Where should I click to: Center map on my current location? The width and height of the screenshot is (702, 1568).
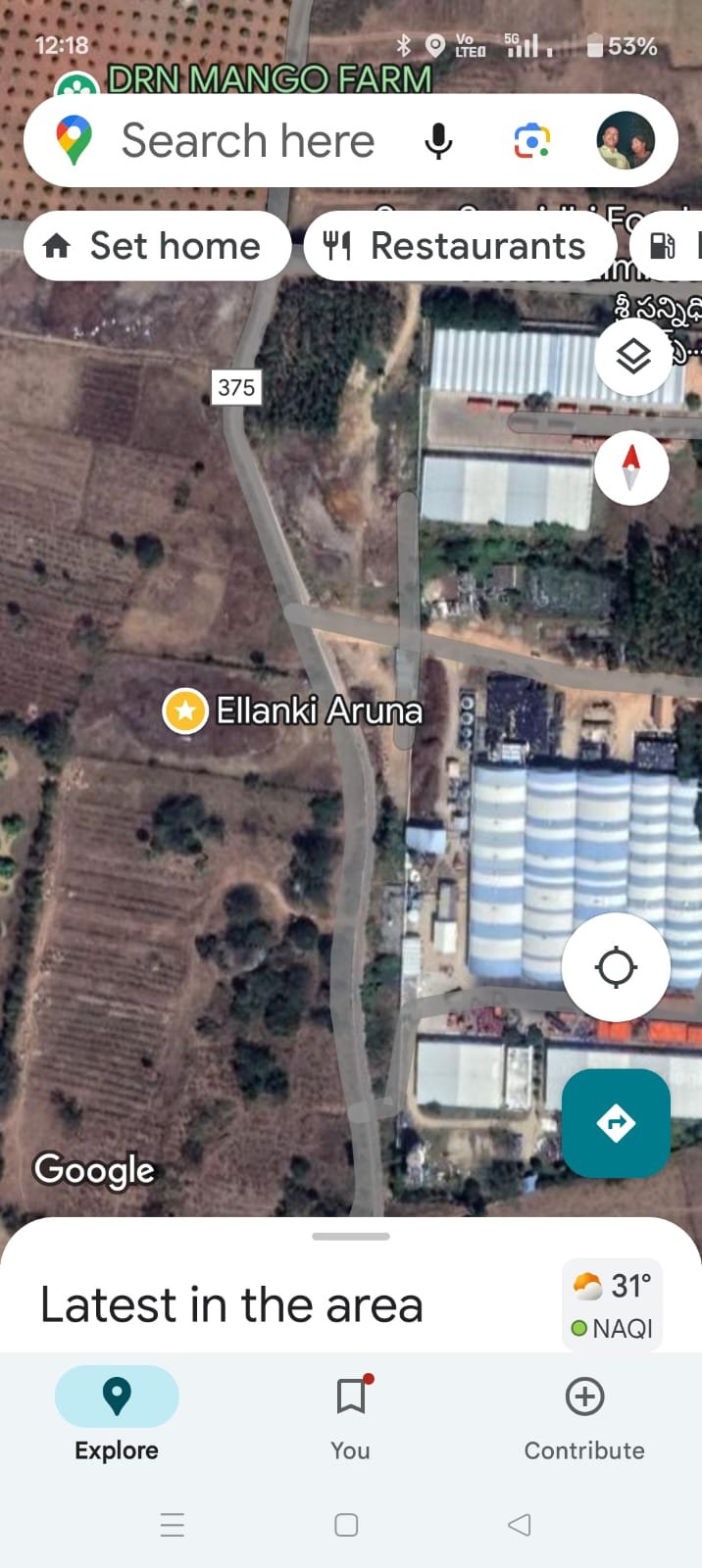616,967
